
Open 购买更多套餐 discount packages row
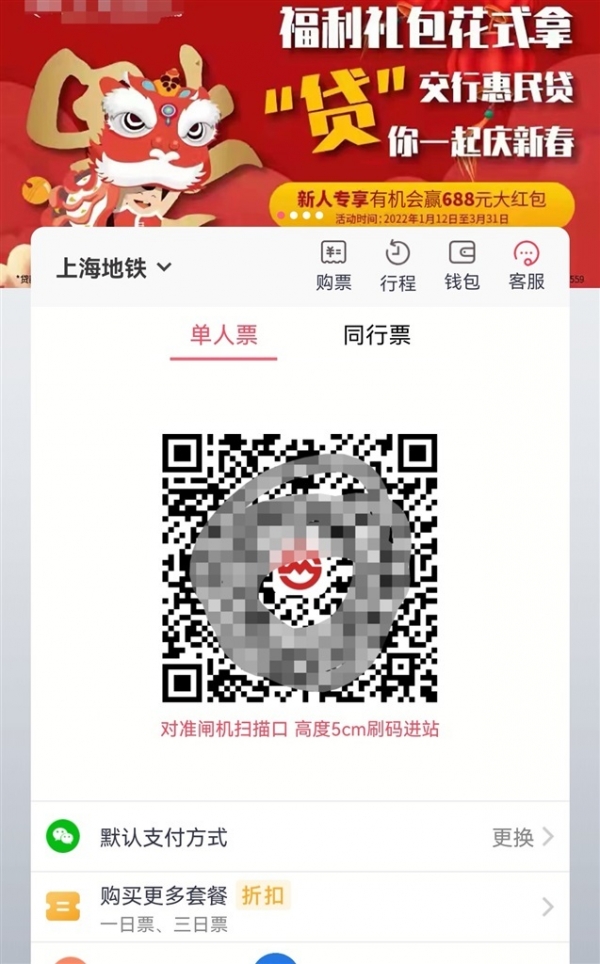tap(300, 906)
